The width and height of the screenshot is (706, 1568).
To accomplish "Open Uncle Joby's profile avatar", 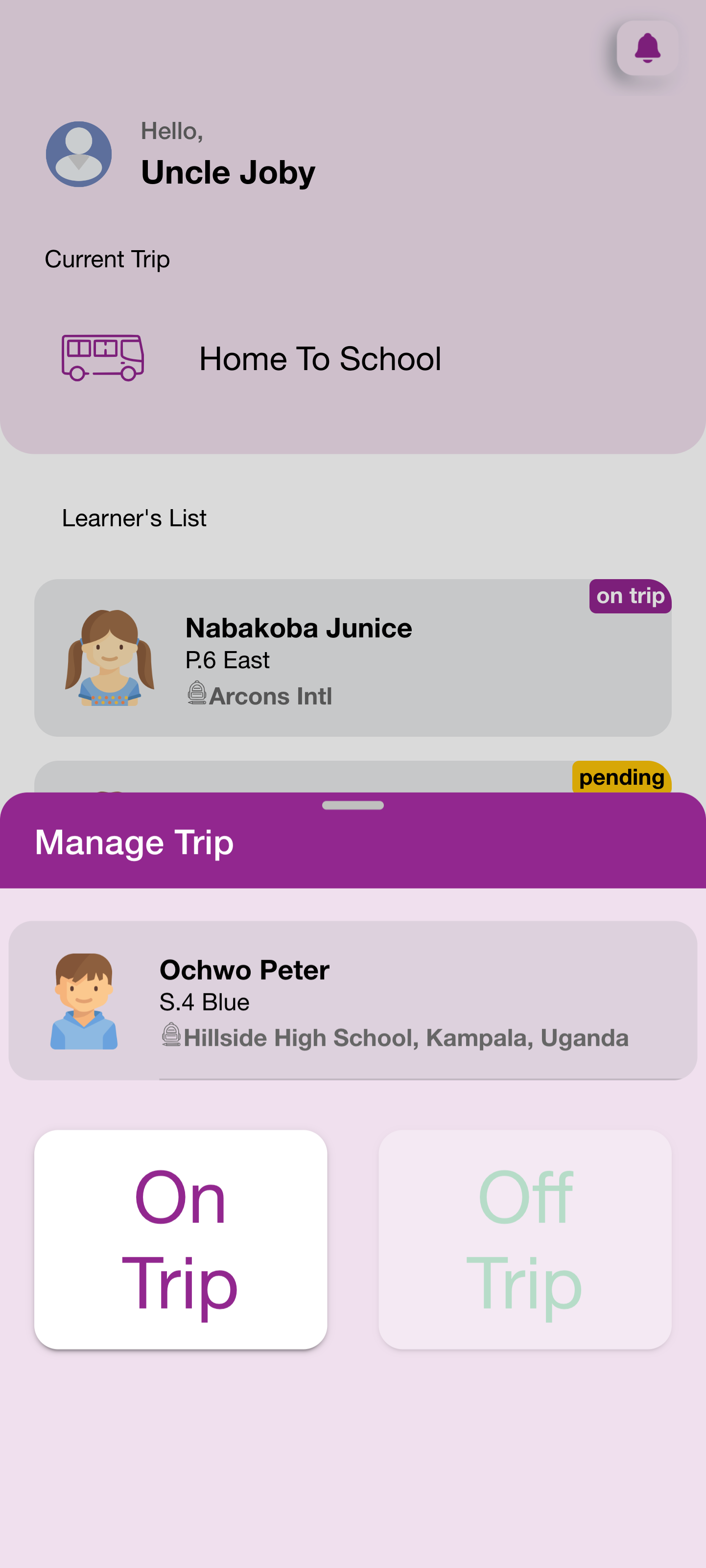I will [x=79, y=154].
